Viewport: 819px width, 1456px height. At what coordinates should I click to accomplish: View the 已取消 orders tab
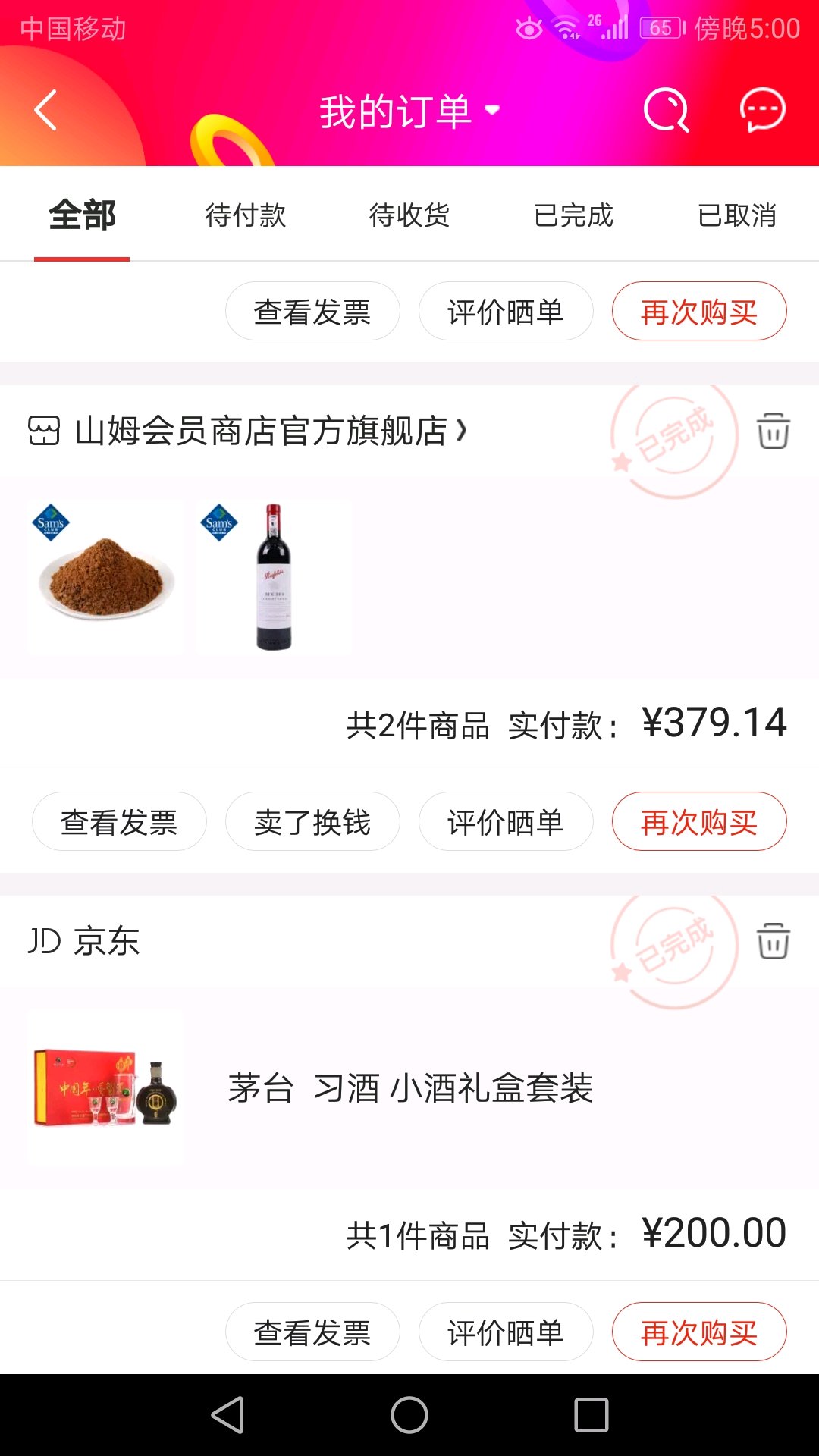pyautogui.click(x=736, y=215)
